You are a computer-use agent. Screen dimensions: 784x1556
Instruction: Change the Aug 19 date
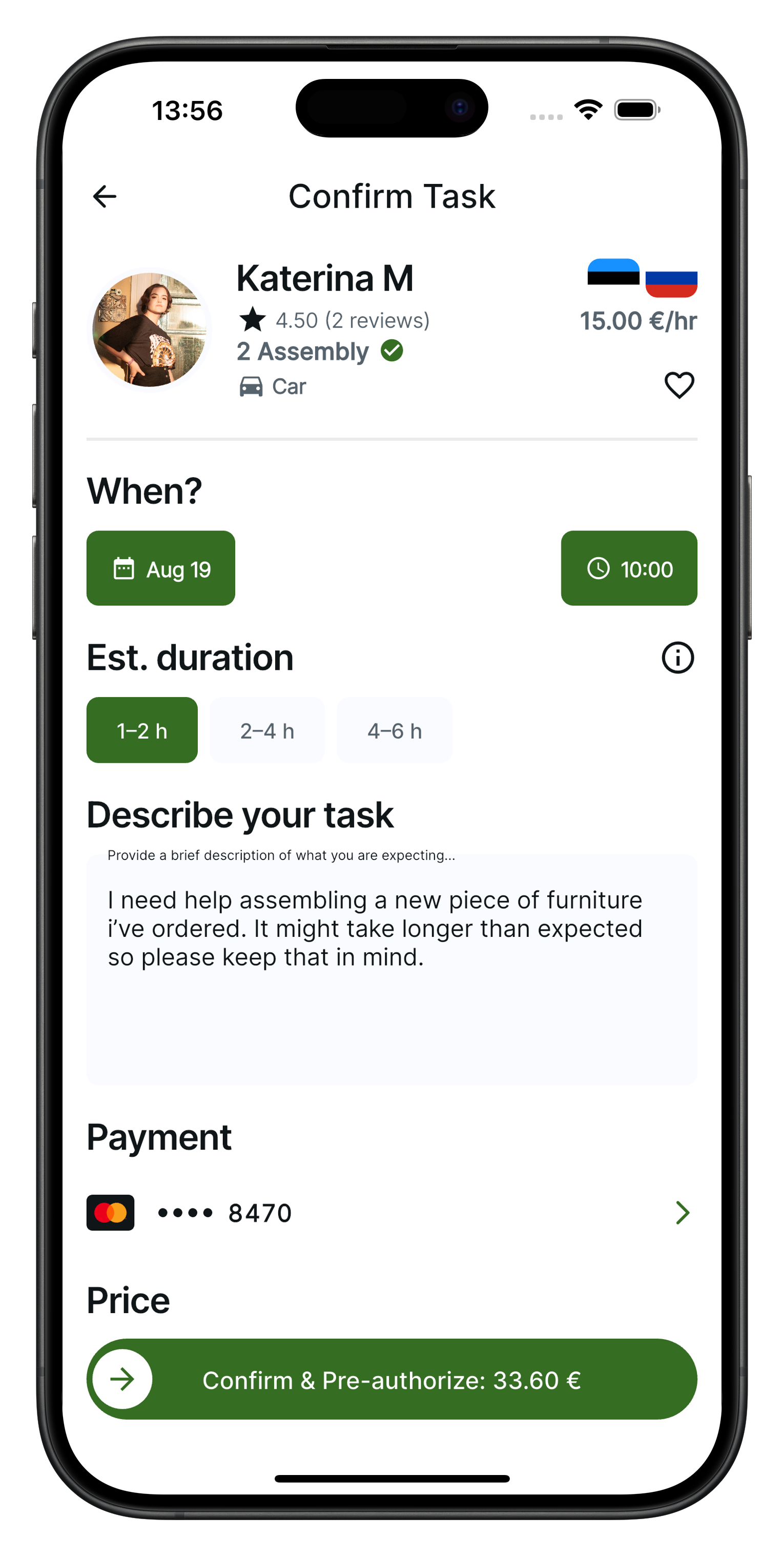click(x=161, y=568)
